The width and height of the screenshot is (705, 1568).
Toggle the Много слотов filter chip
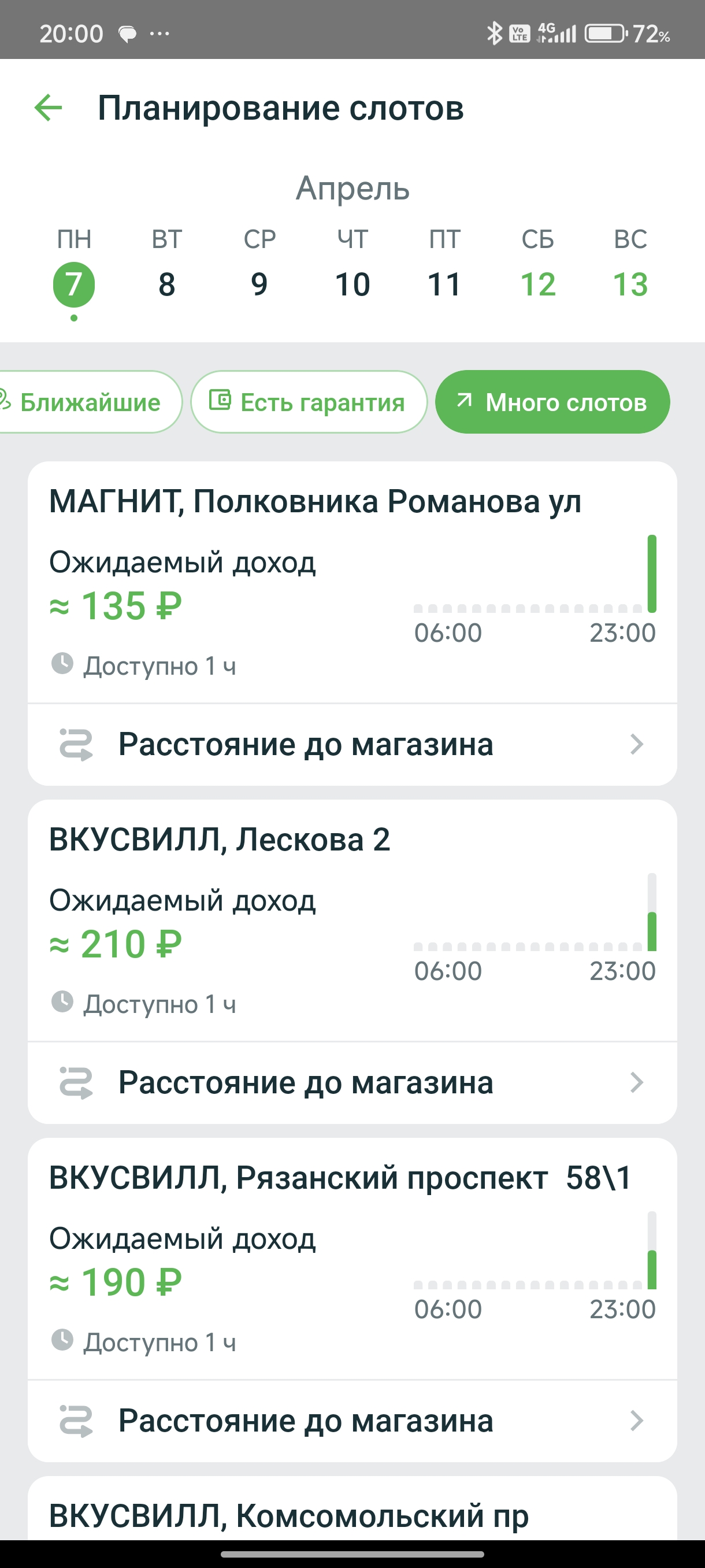pyautogui.click(x=552, y=402)
